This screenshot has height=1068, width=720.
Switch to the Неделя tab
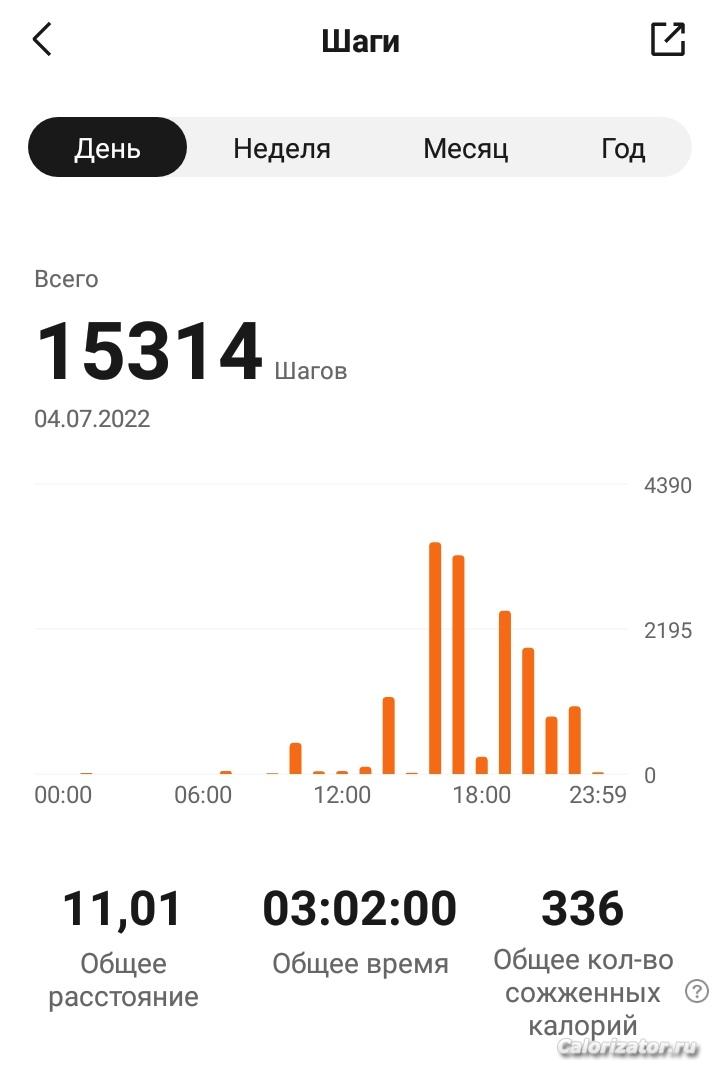282,149
